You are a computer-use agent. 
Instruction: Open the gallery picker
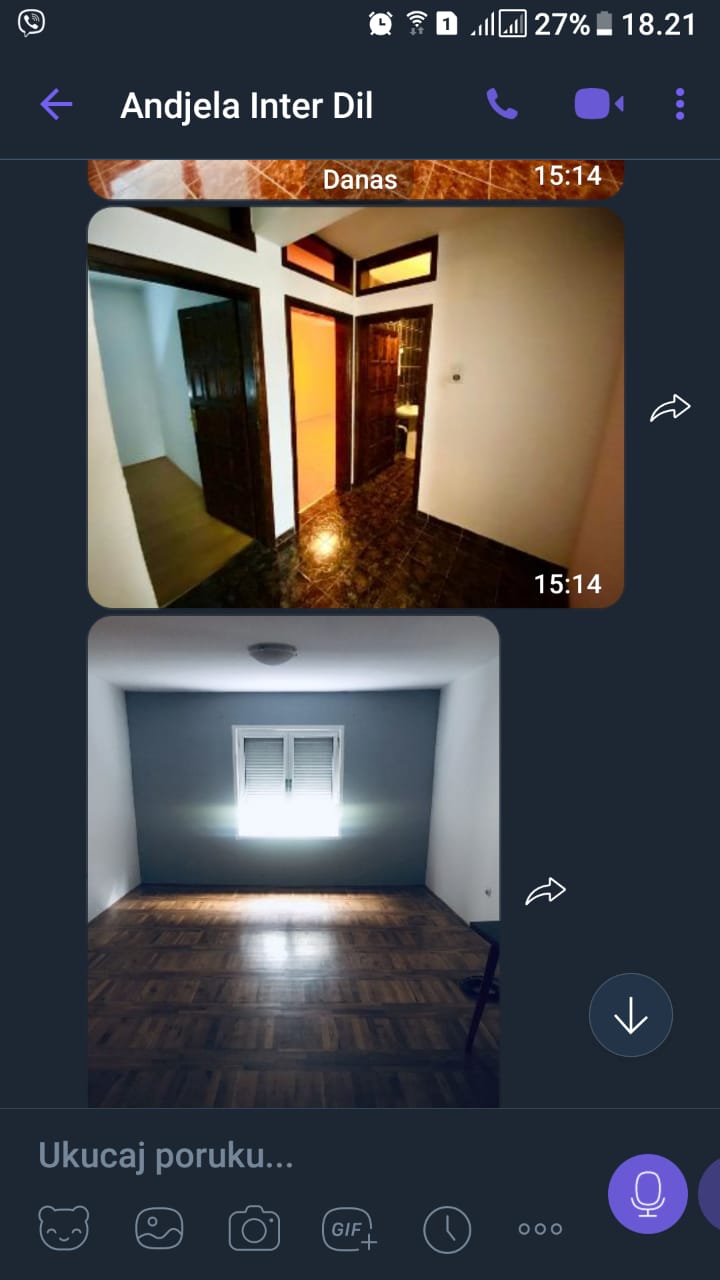pyautogui.click(x=159, y=1228)
